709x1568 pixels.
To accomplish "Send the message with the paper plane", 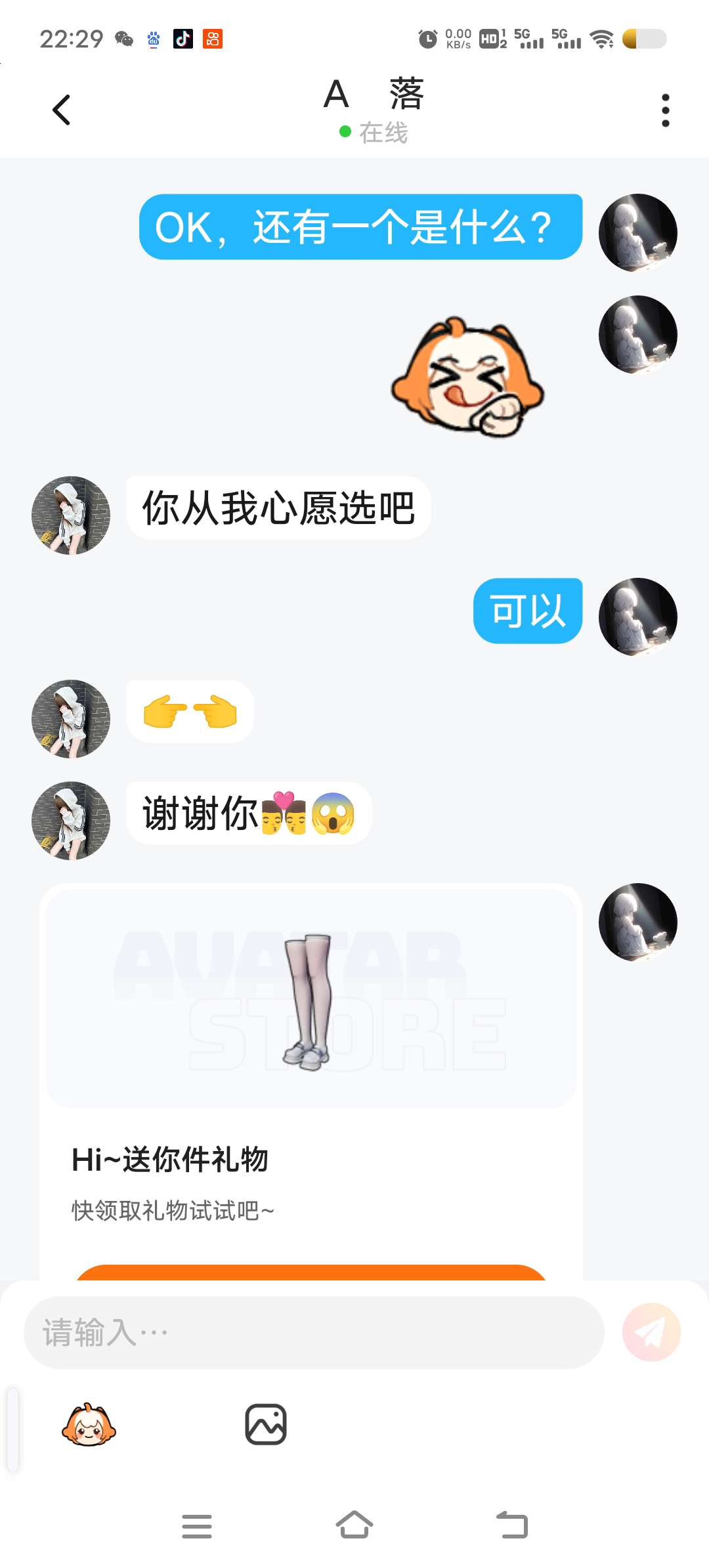I will pyautogui.click(x=651, y=1332).
